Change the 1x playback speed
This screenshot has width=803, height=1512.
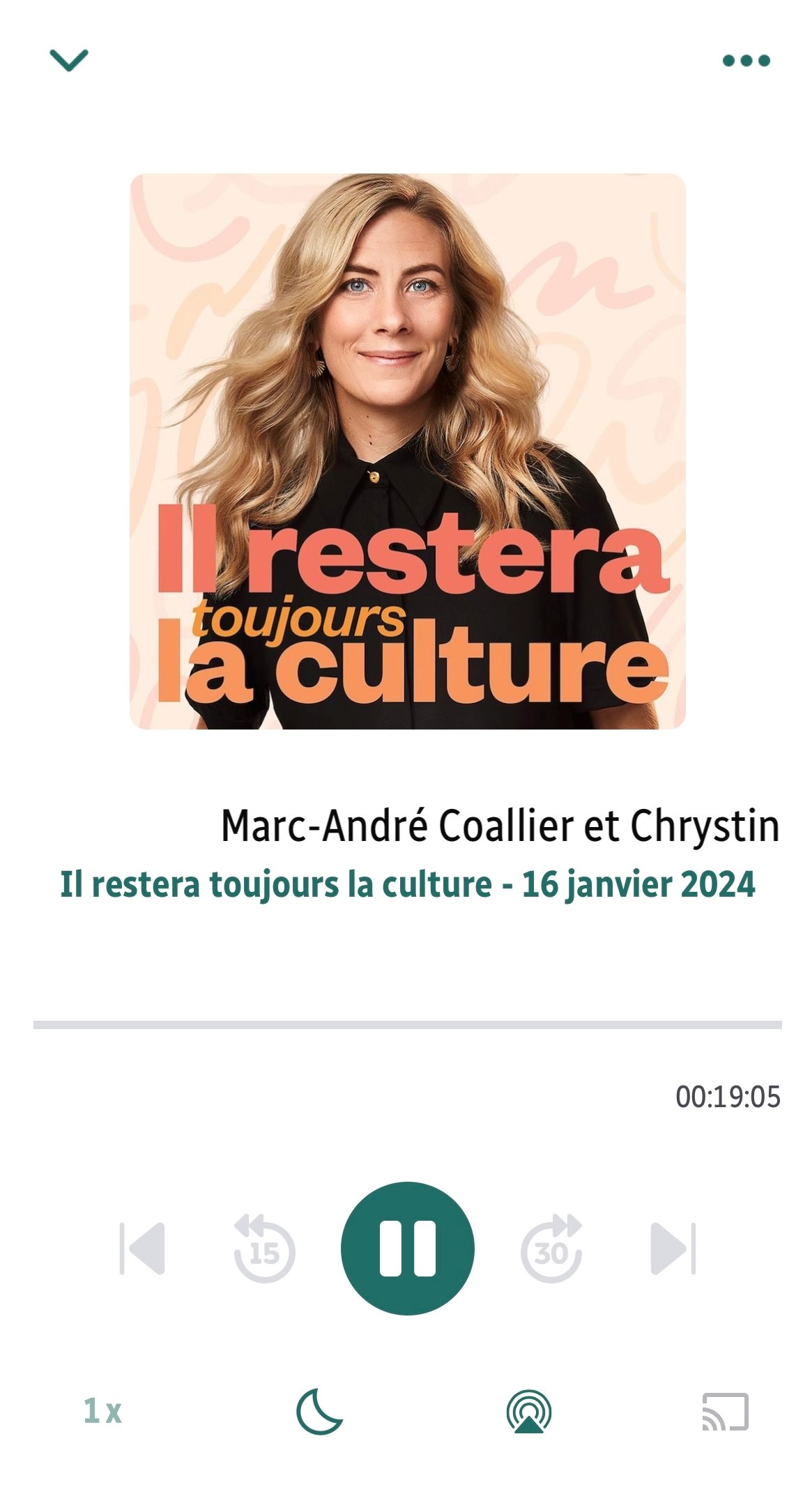(x=102, y=1411)
